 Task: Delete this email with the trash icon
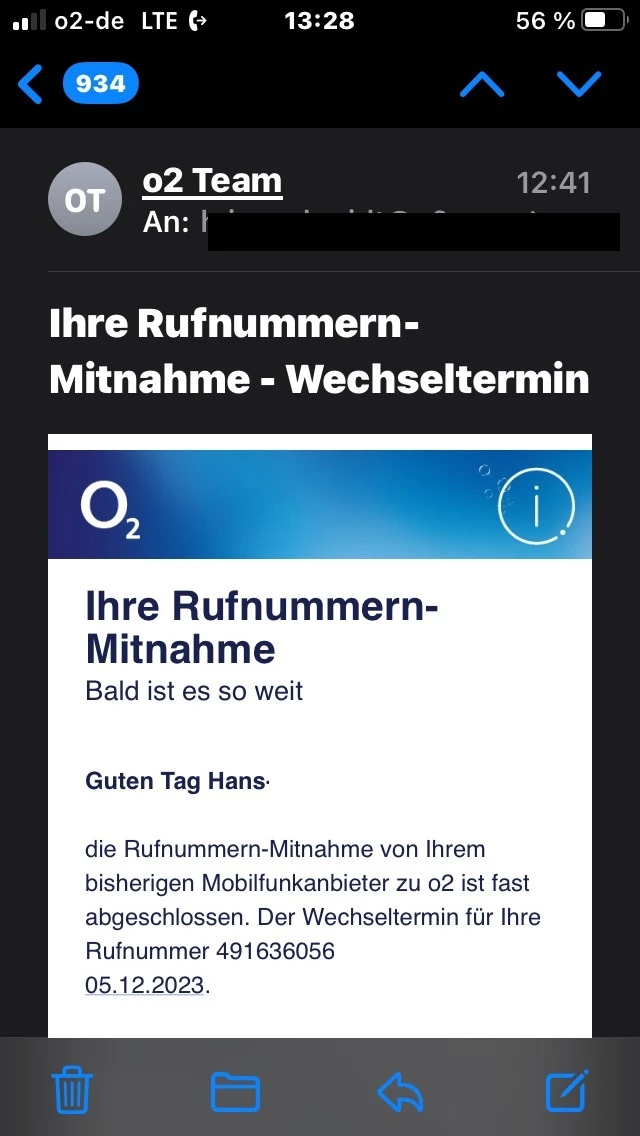[72, 1091]
